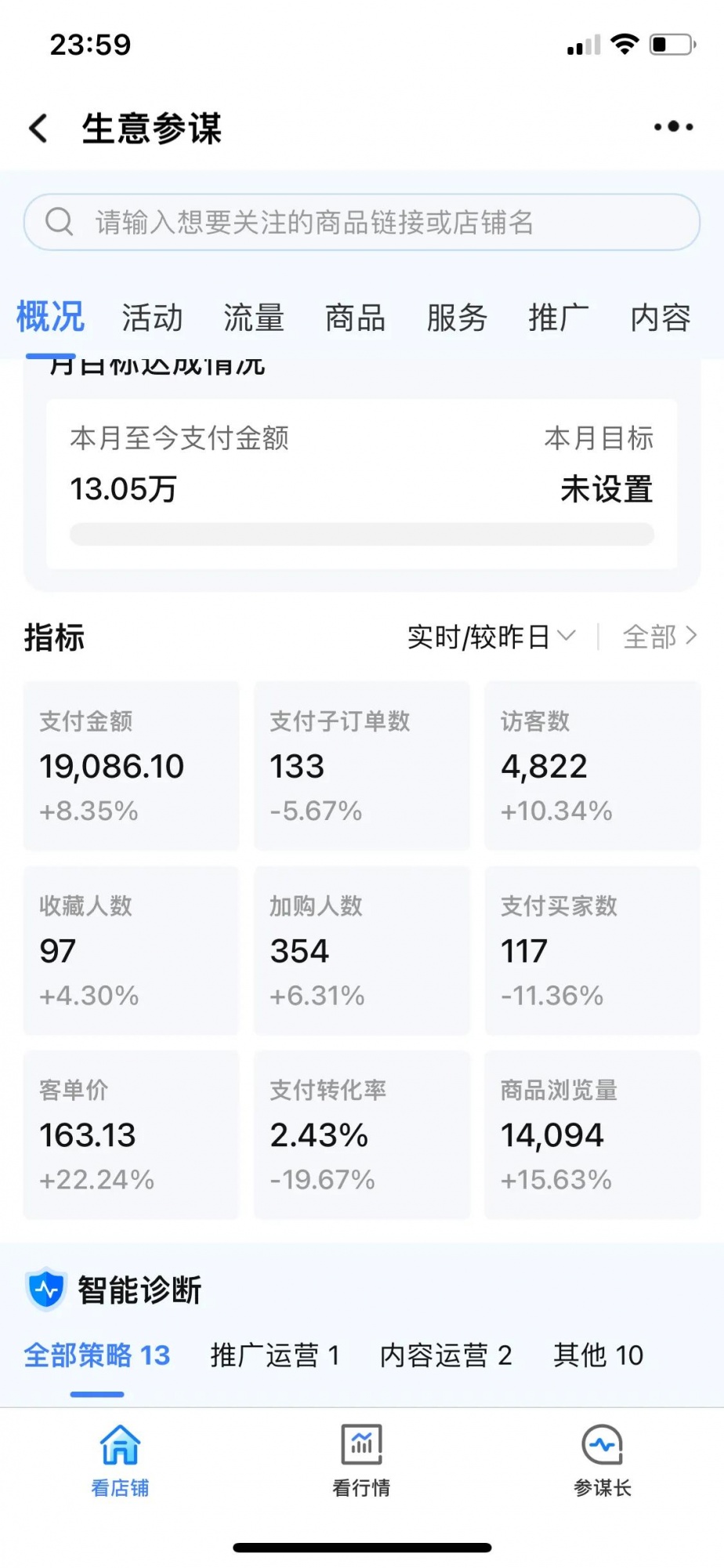View all metrics via 全部
Viewport: 724px width, 1568px height.
tap(659, 637)
